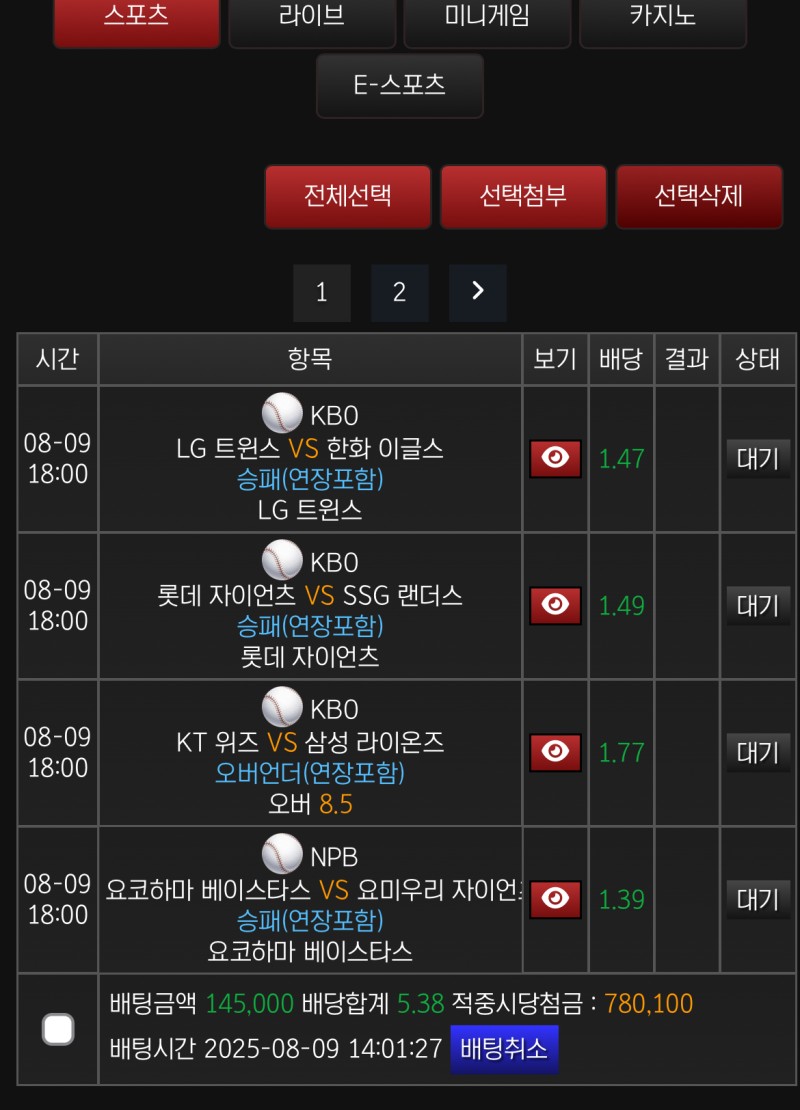View details of the 요코하마 베이스타스 NPB match
Screen dimensions: 800x1110
555,899
